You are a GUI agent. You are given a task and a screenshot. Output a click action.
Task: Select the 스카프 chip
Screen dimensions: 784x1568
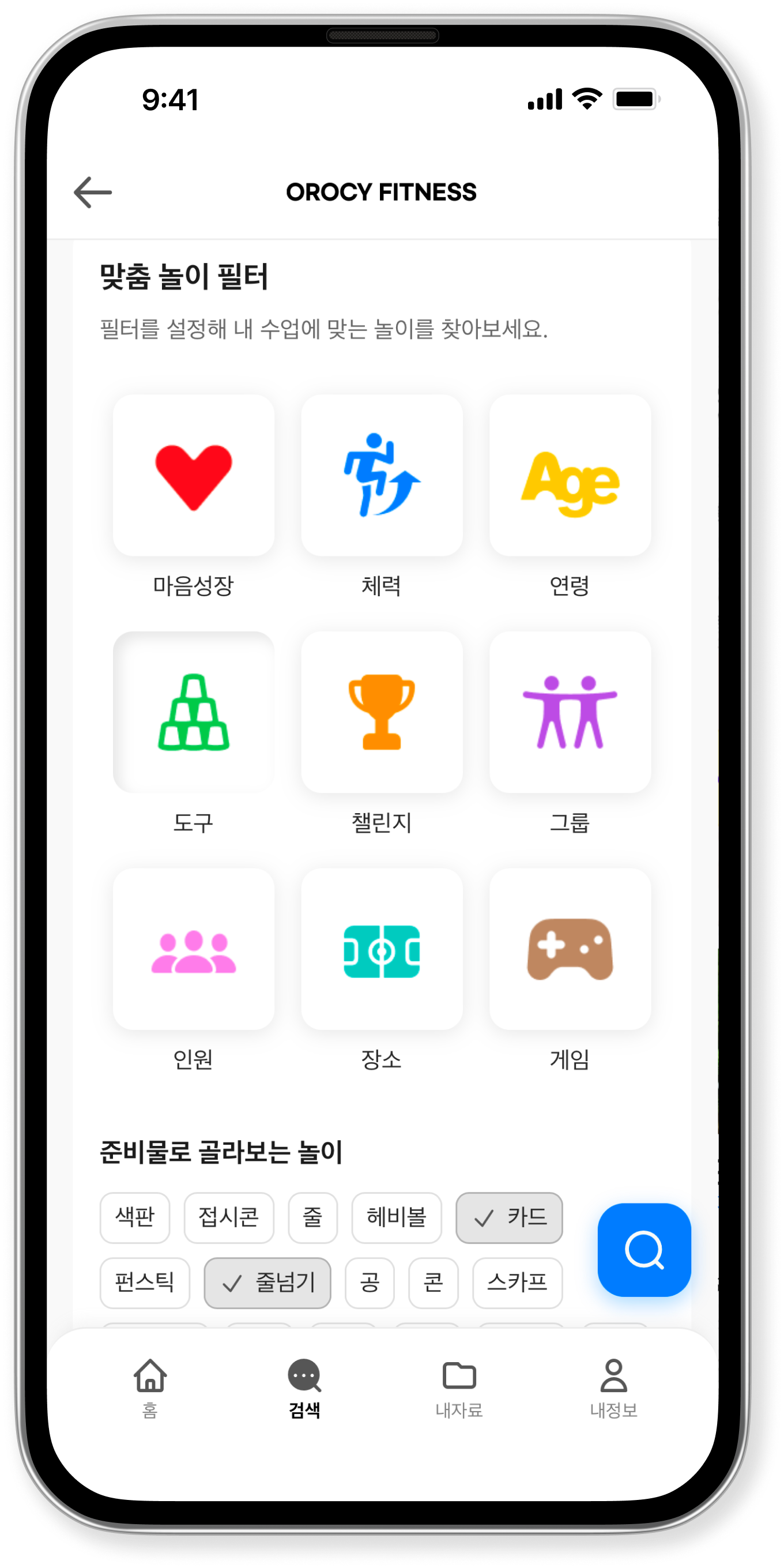coord(517,1283)
